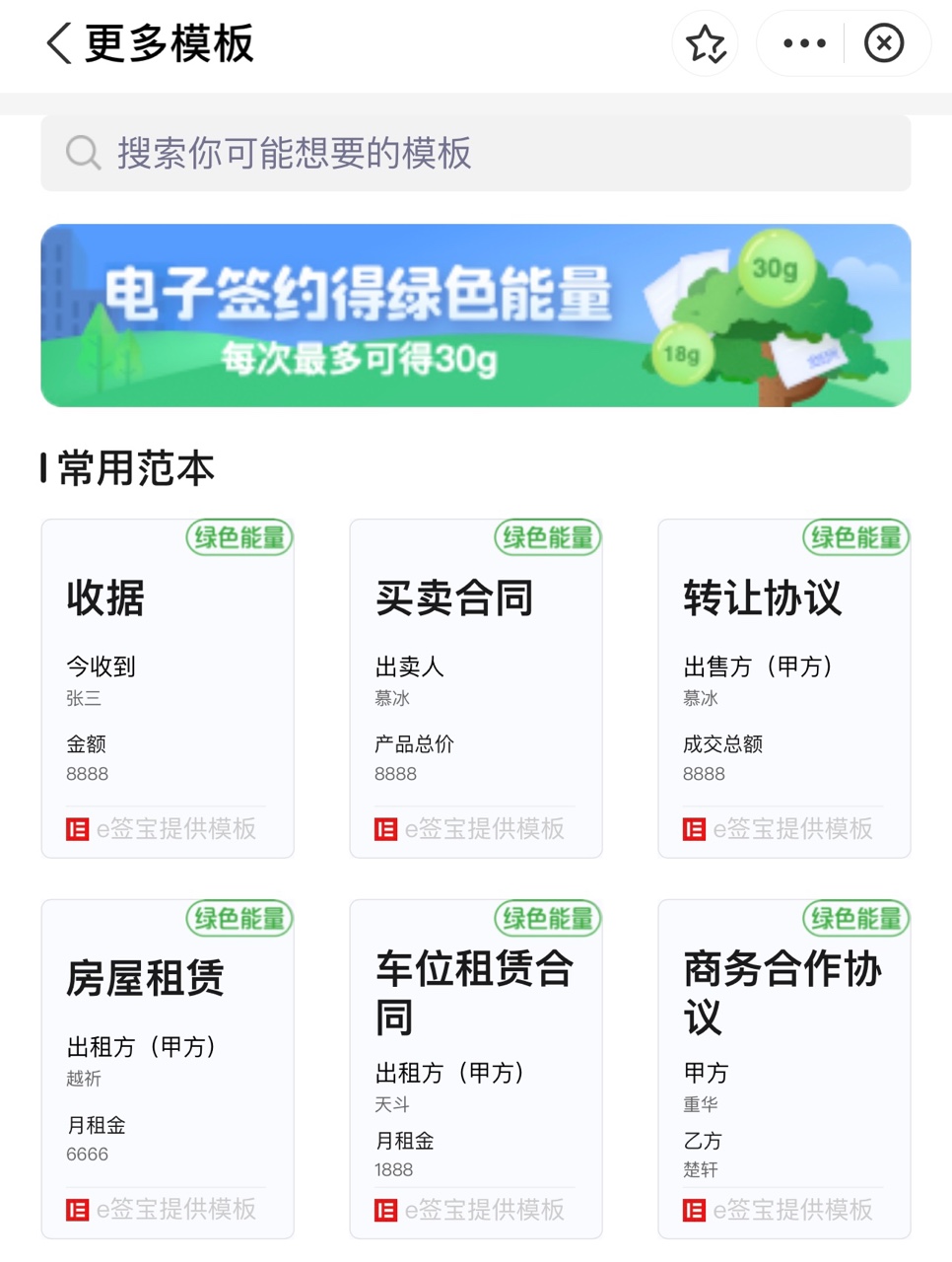Tap the 绿色能量 badge on 转让协议 template
952x1262 pixels.
pos(854,537)
